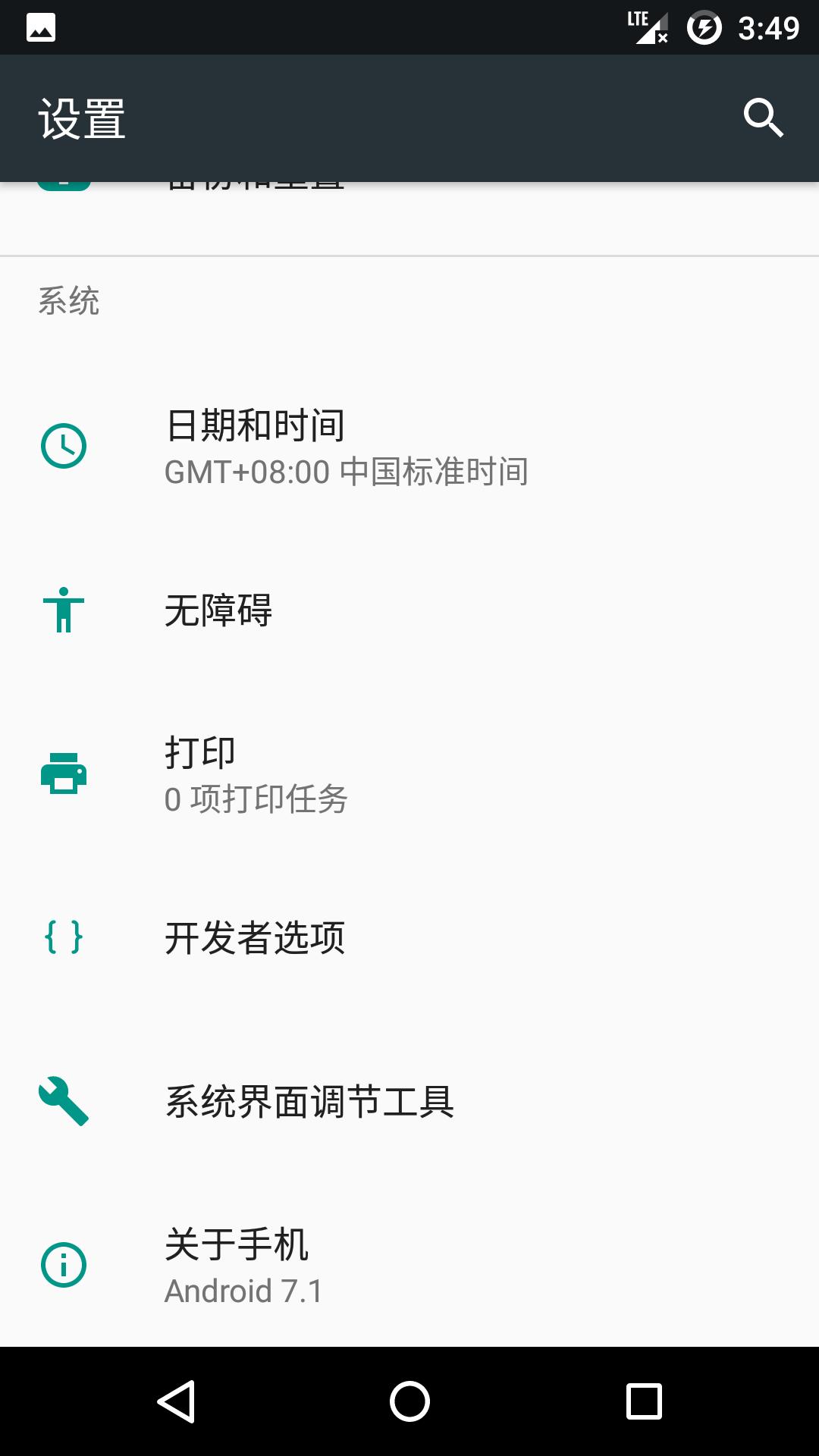The image size is (819, 1456).
Task: Tap the battery charging icon in status bar
Action: (704, 27)
